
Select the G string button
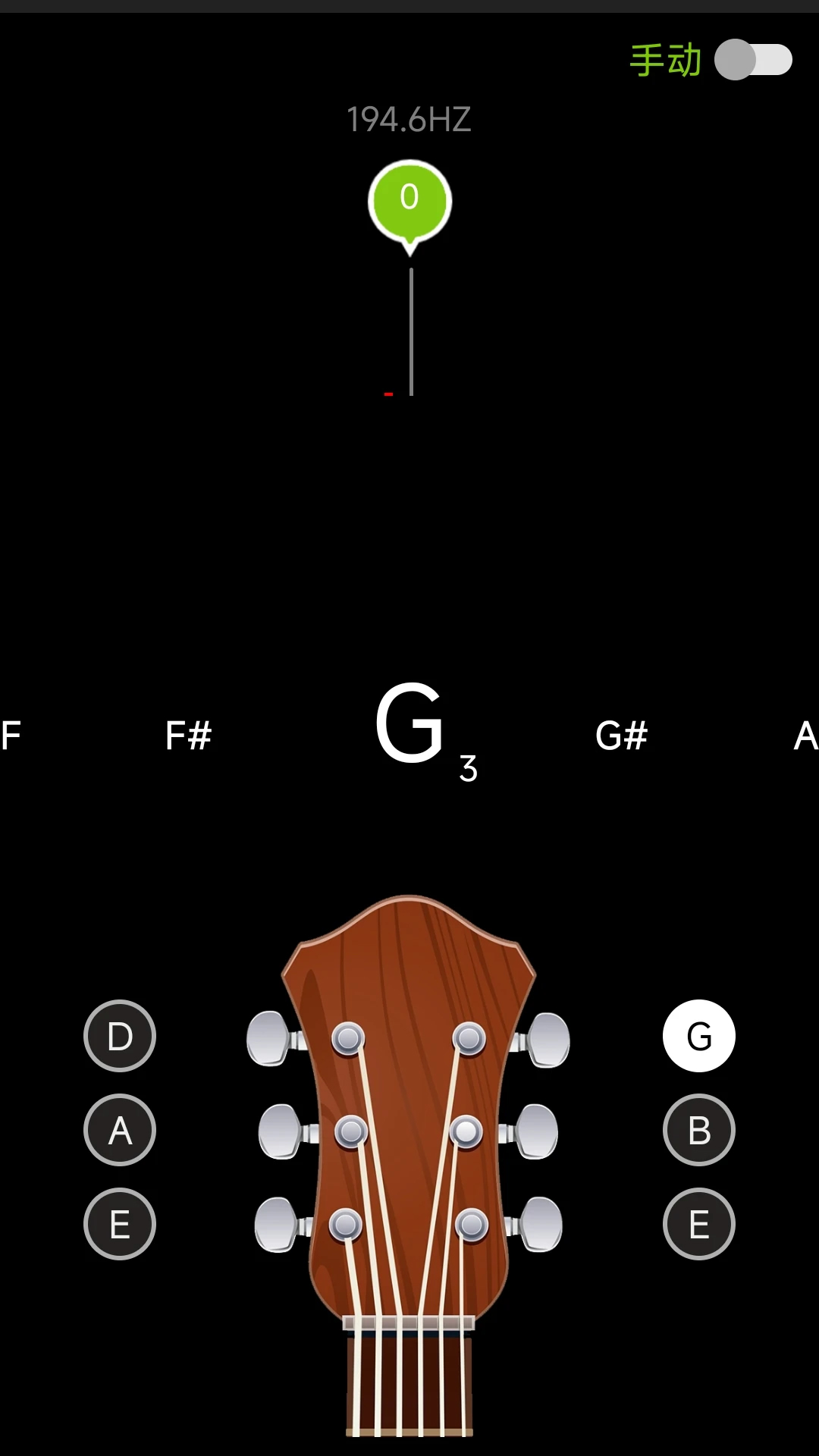(699, 1036)
